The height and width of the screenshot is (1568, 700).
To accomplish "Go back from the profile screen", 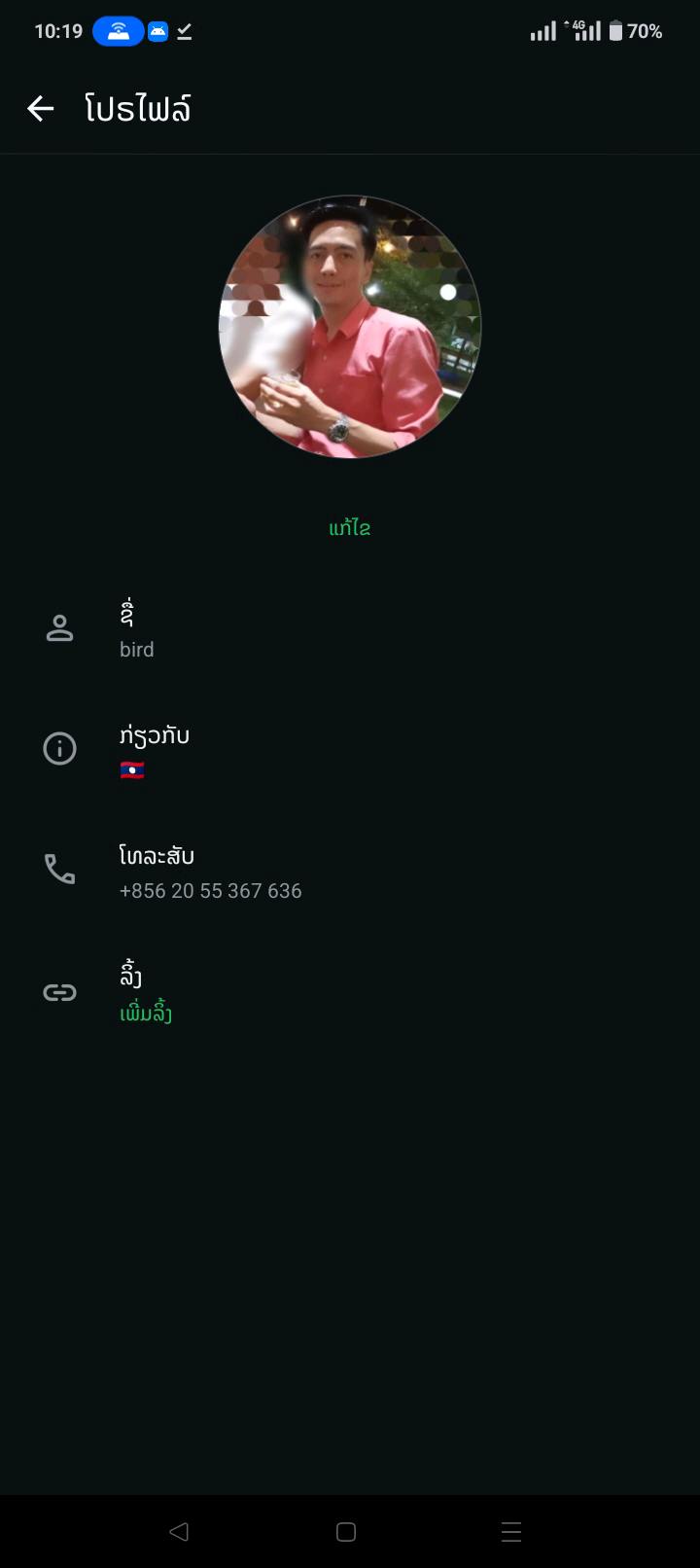I will tap(40, 109).
